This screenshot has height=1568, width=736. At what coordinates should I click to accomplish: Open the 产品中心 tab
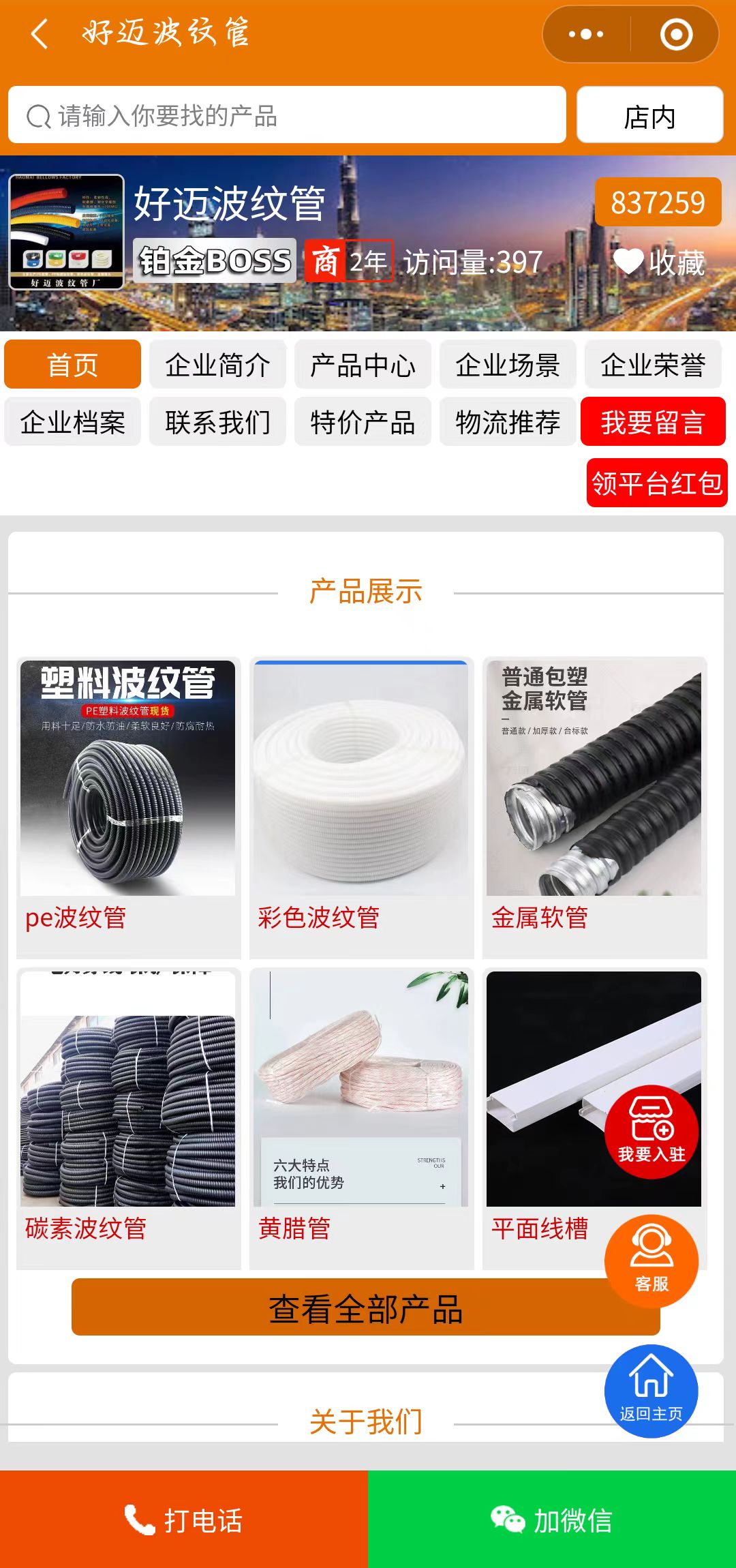363,365
